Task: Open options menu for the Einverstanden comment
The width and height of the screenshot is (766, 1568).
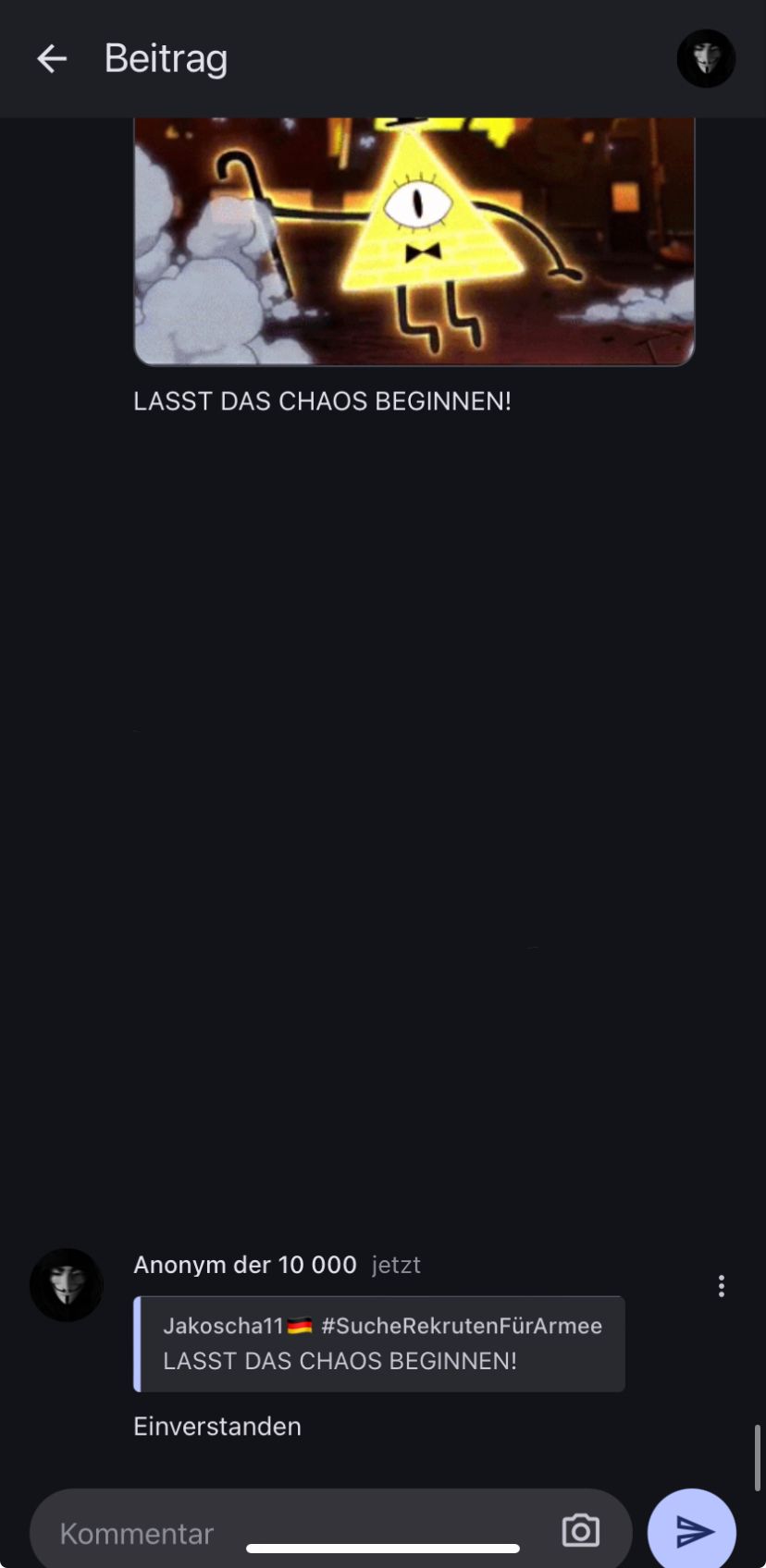Action: pyautogui.click(x=721, y=1286)
